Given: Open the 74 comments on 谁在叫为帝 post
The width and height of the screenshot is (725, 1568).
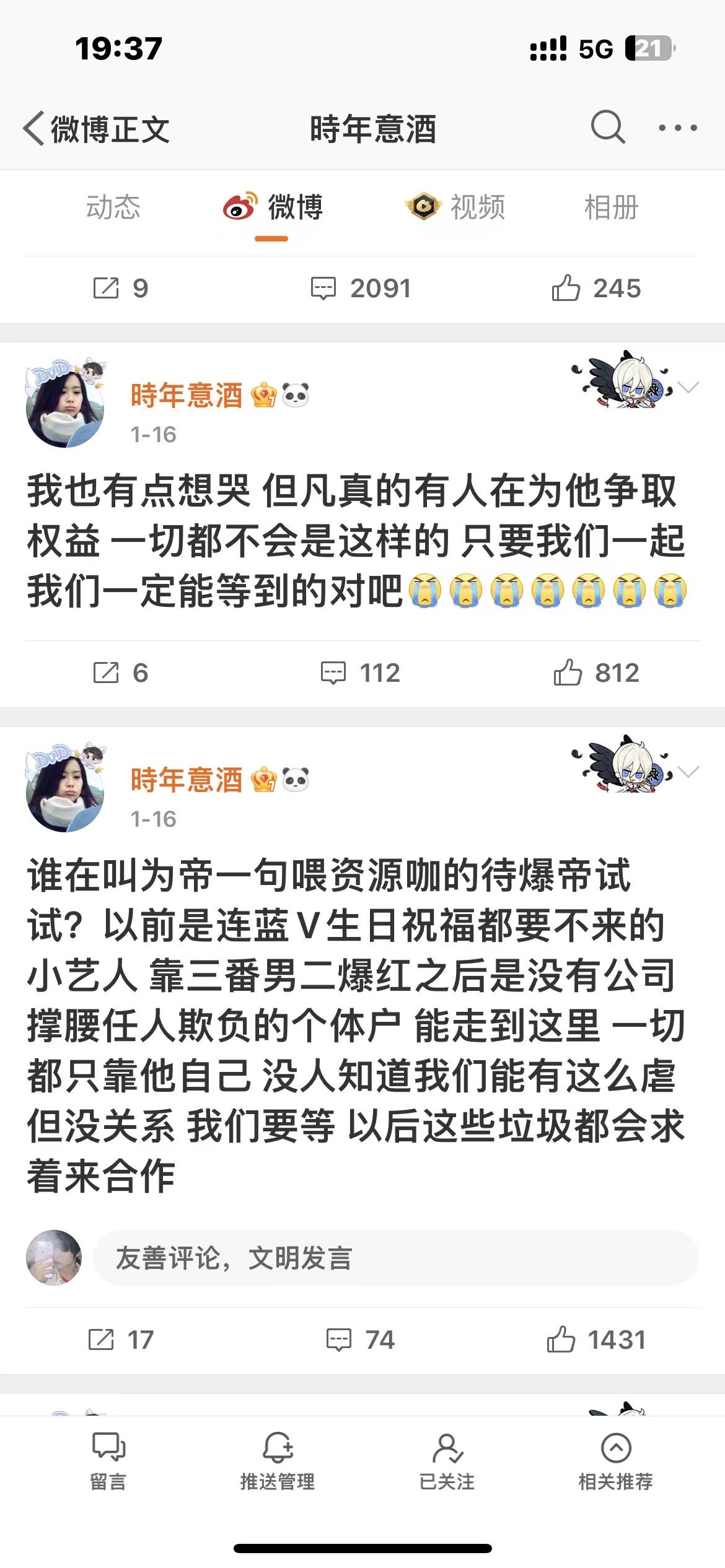Looking at the screenshot, I should (x=361, y=1340).
